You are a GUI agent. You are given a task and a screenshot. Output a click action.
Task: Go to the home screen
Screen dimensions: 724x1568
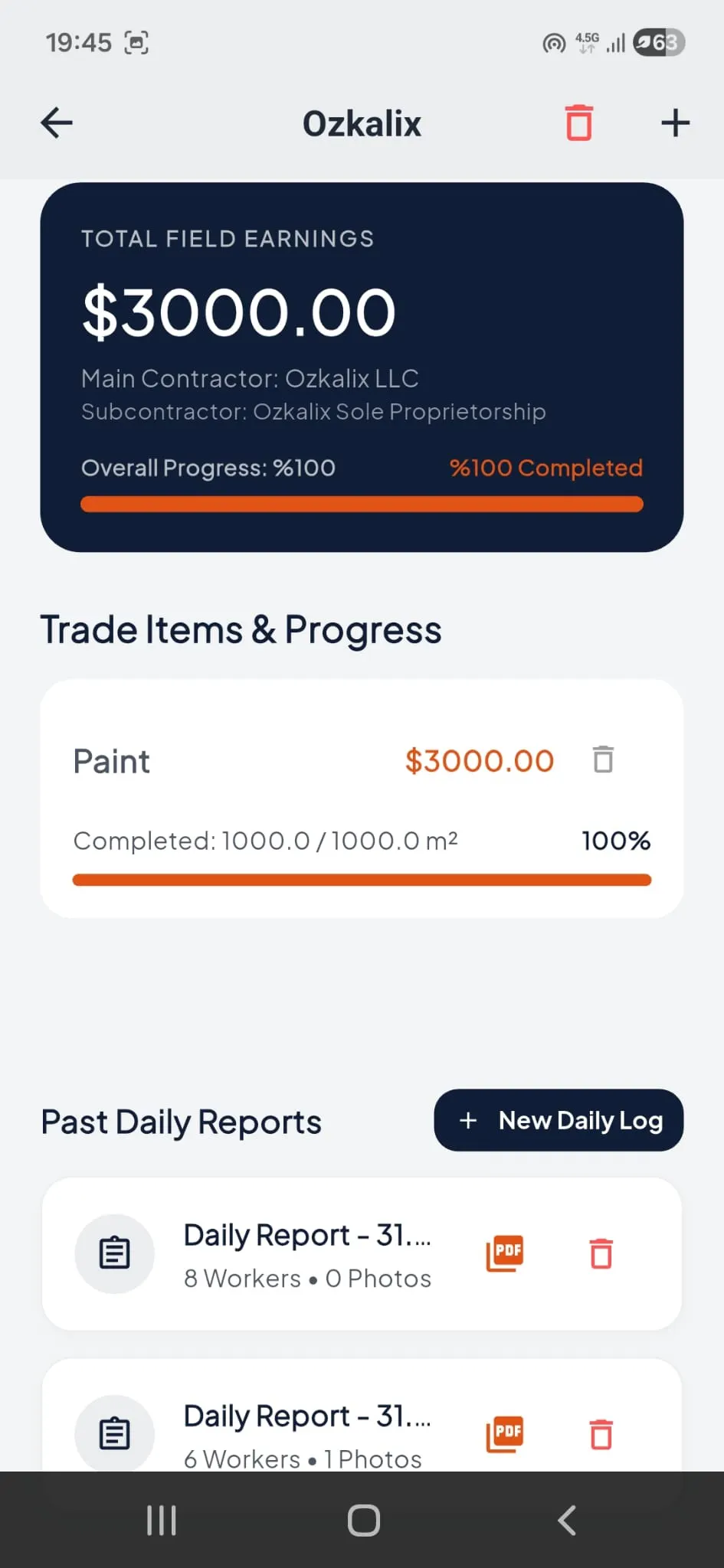tap(364, 1521)
